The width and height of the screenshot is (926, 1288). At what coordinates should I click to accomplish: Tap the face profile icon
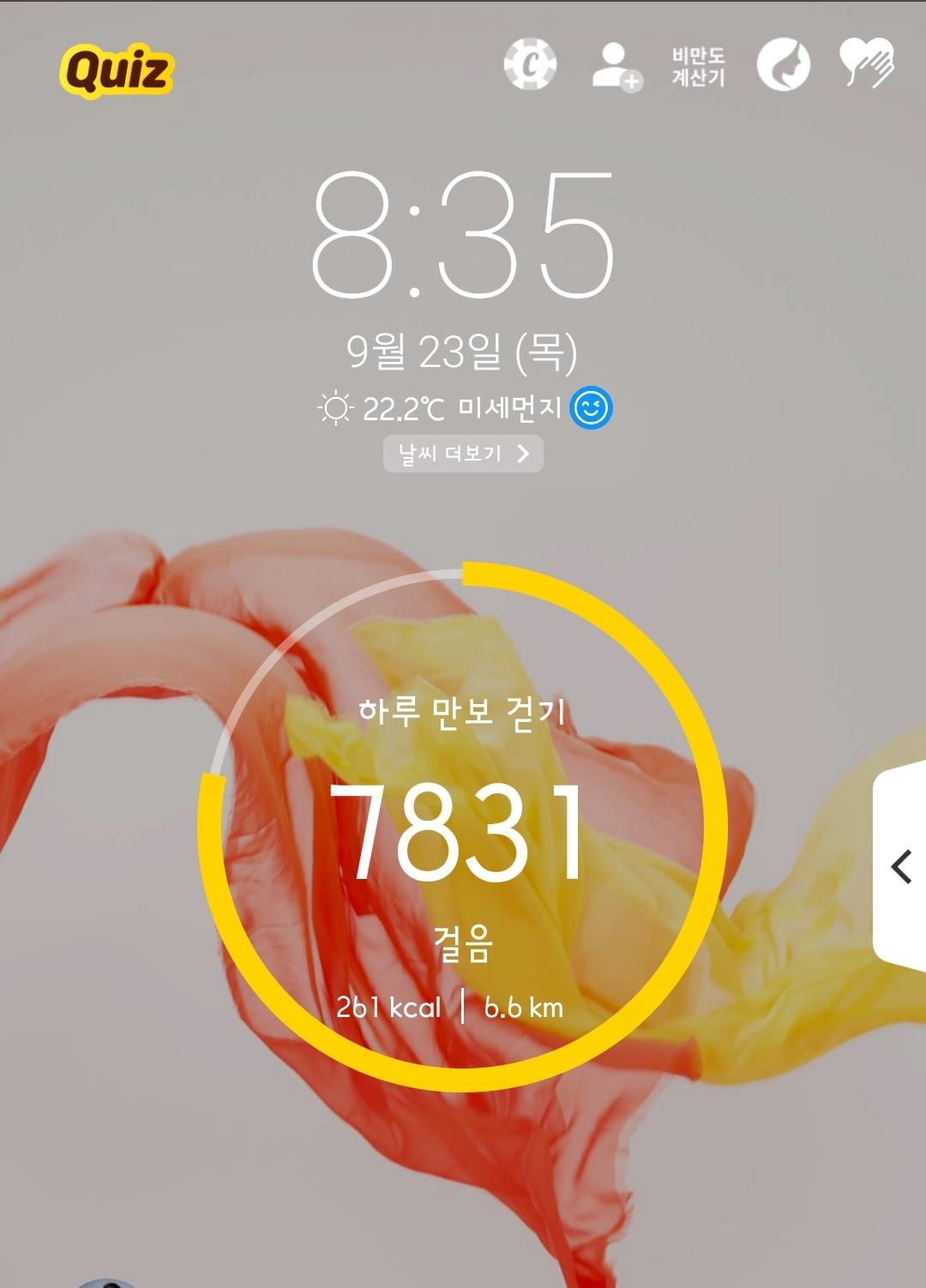pos(783,64)
